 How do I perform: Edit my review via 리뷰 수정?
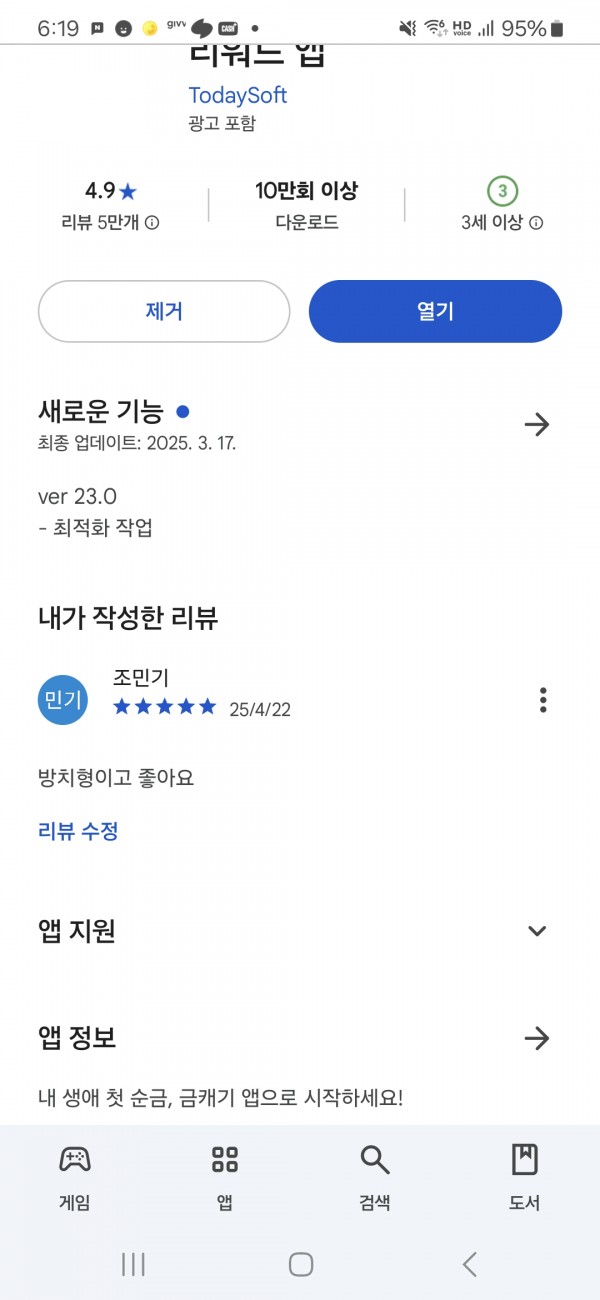point(78,831)
